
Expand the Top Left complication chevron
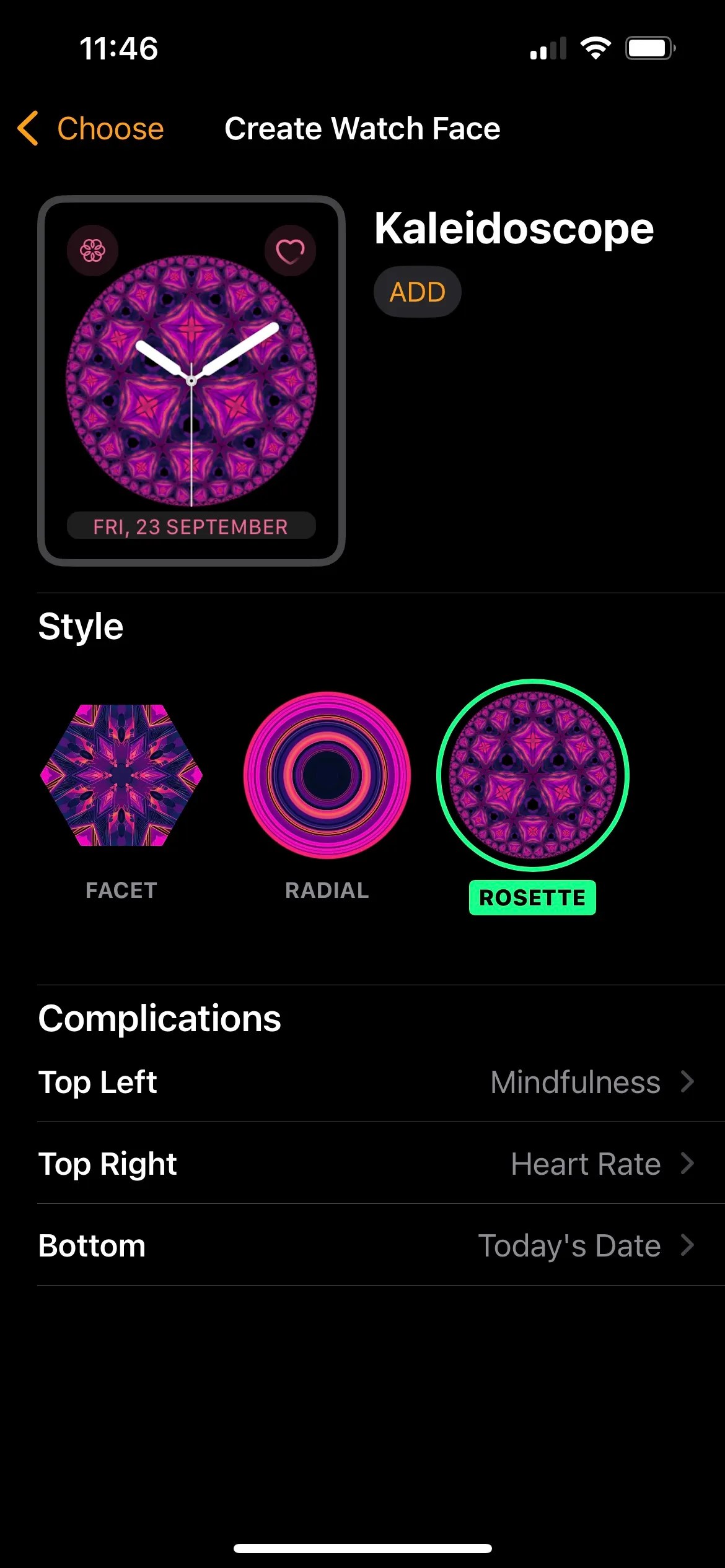(687, 1081)
